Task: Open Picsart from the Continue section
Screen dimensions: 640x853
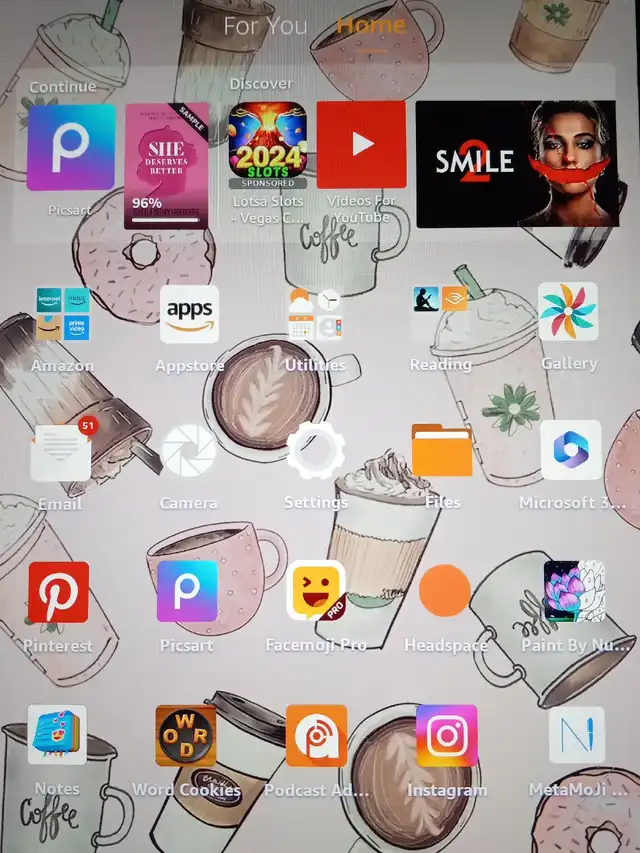Action: 71,148
